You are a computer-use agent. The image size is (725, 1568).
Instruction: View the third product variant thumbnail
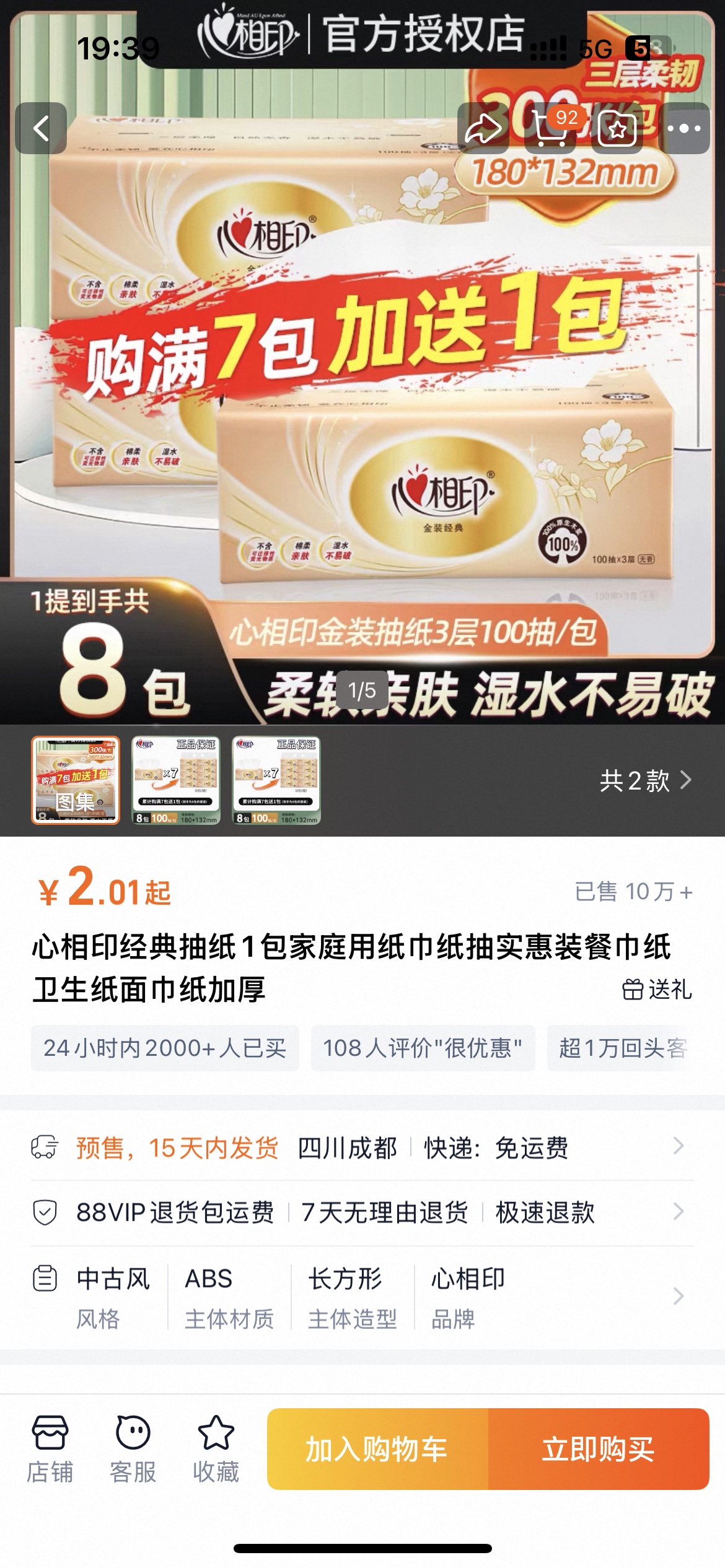tap(276, 780)
